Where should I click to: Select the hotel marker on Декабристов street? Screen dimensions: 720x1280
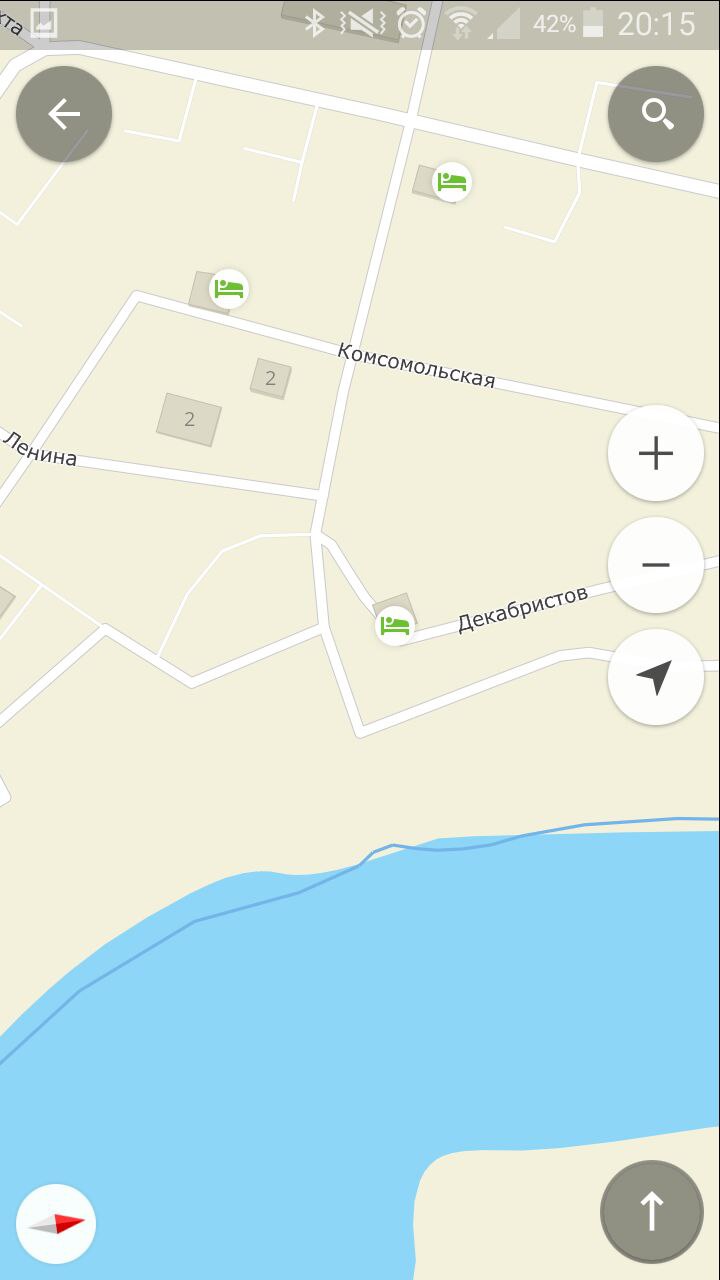(395, 626)
